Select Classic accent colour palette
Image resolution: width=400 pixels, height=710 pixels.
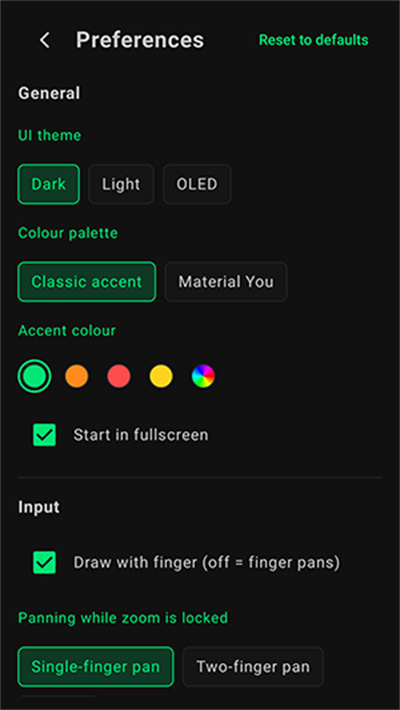tap(87, 282)
